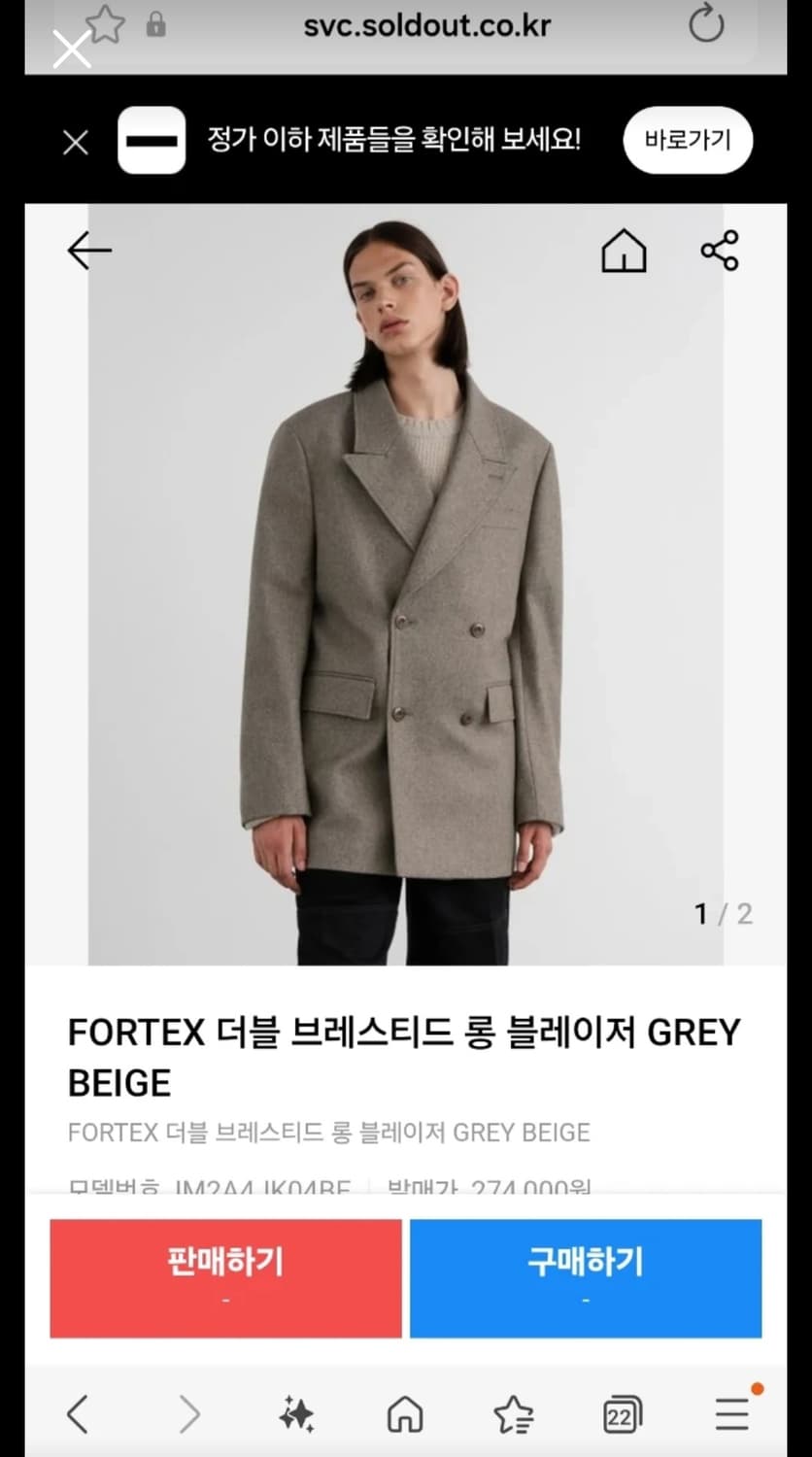Screen dimensions: 812x1457
Task: Open the browser menu with the orange dot
Action: click(732, 1415)
